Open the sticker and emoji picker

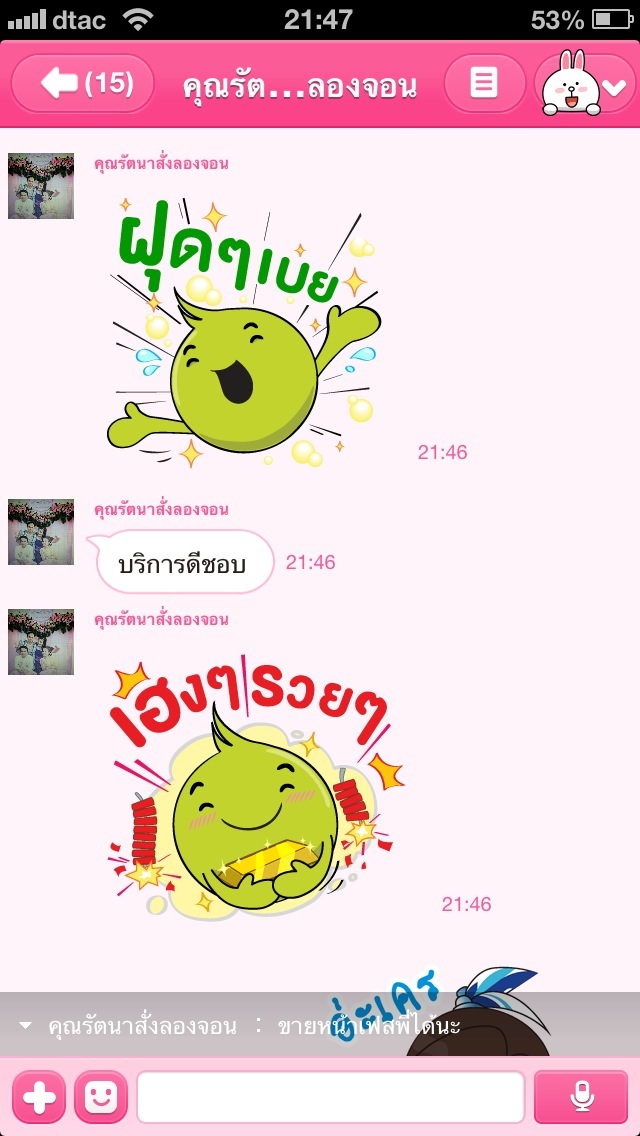(101, 1097)
